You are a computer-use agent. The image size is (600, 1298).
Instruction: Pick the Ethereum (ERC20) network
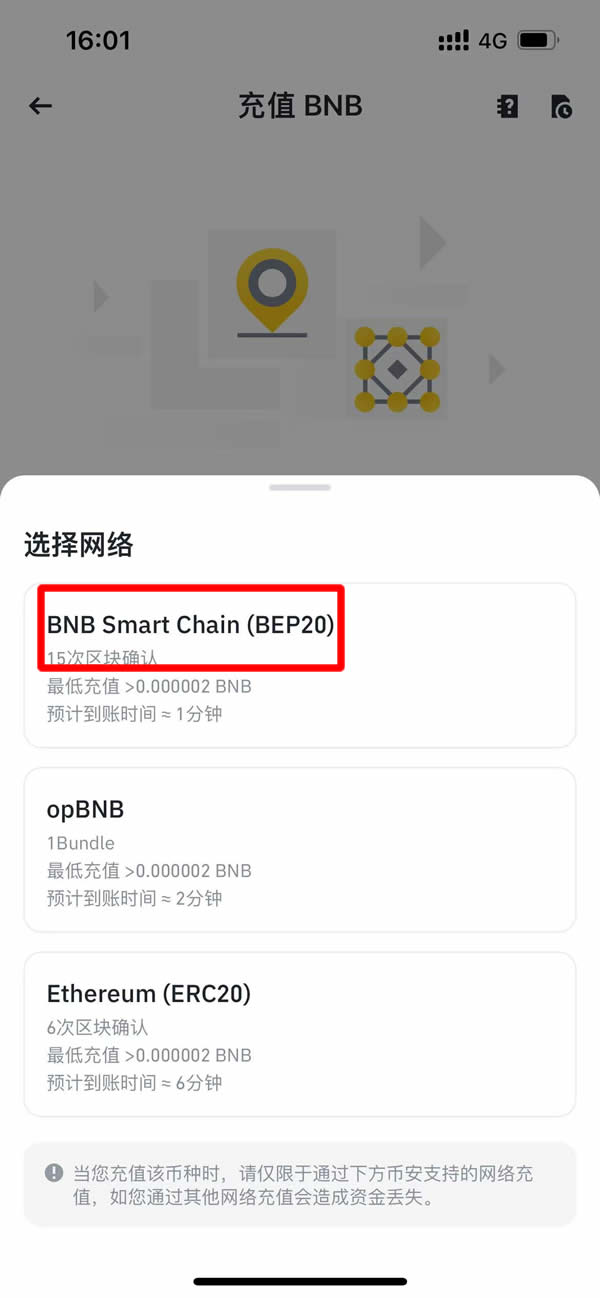point(300,1033)
